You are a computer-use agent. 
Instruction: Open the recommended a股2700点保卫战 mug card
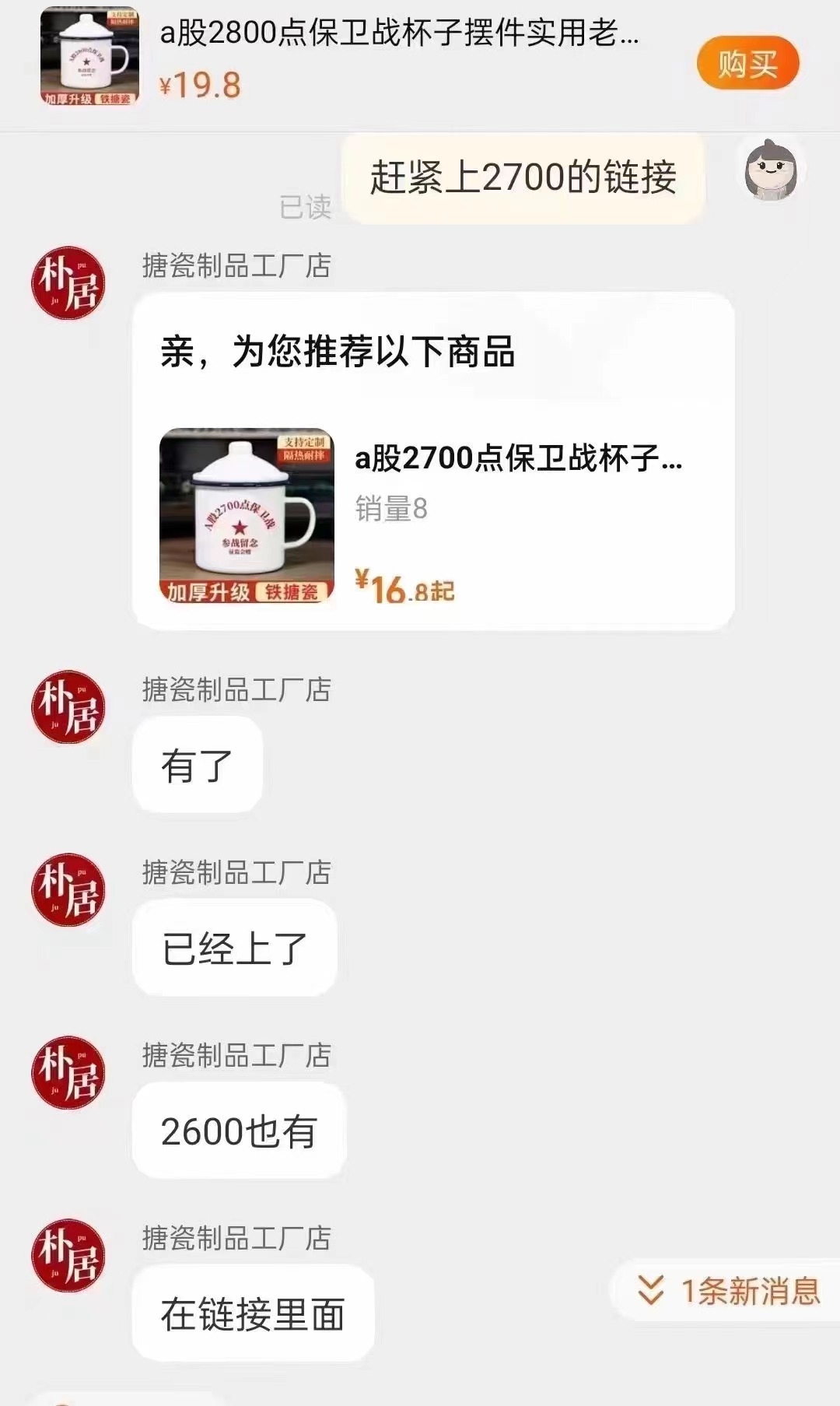pyautogui.click(x=432, y=515)
